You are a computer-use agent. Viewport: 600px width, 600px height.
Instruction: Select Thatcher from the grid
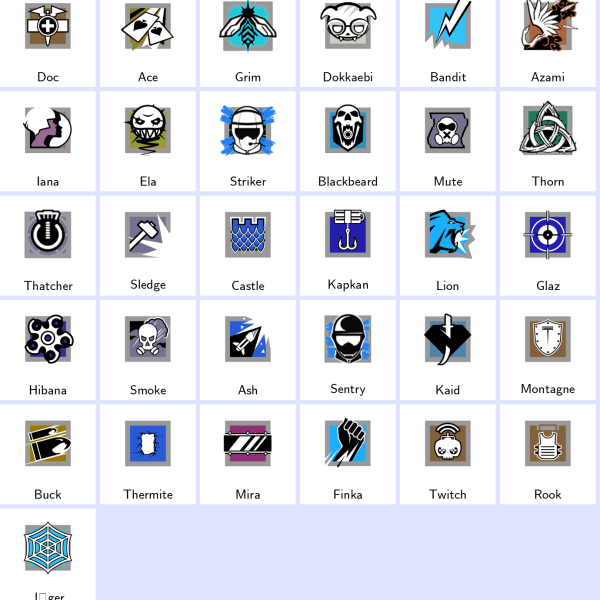[48, 243]
